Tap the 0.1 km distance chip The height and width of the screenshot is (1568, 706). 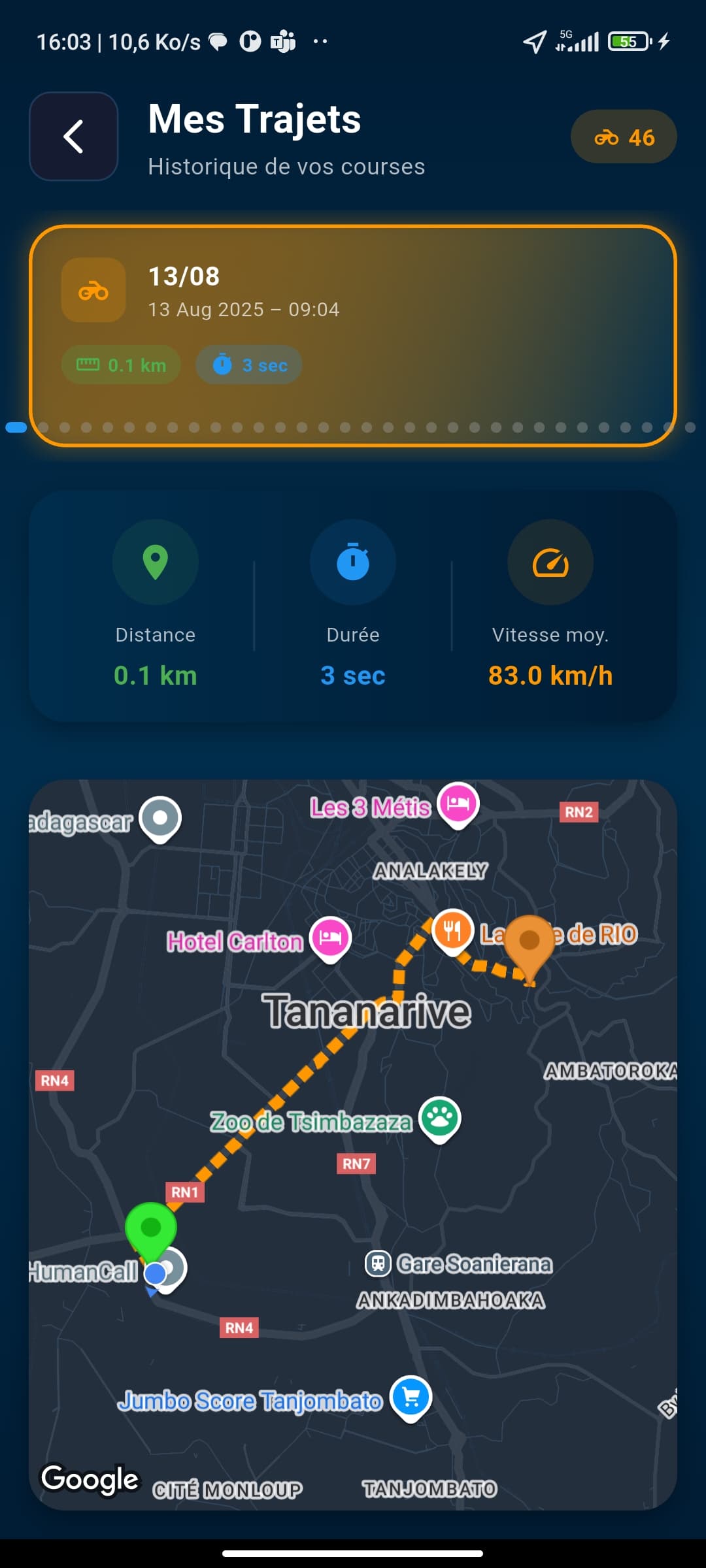tap(120, 365)
